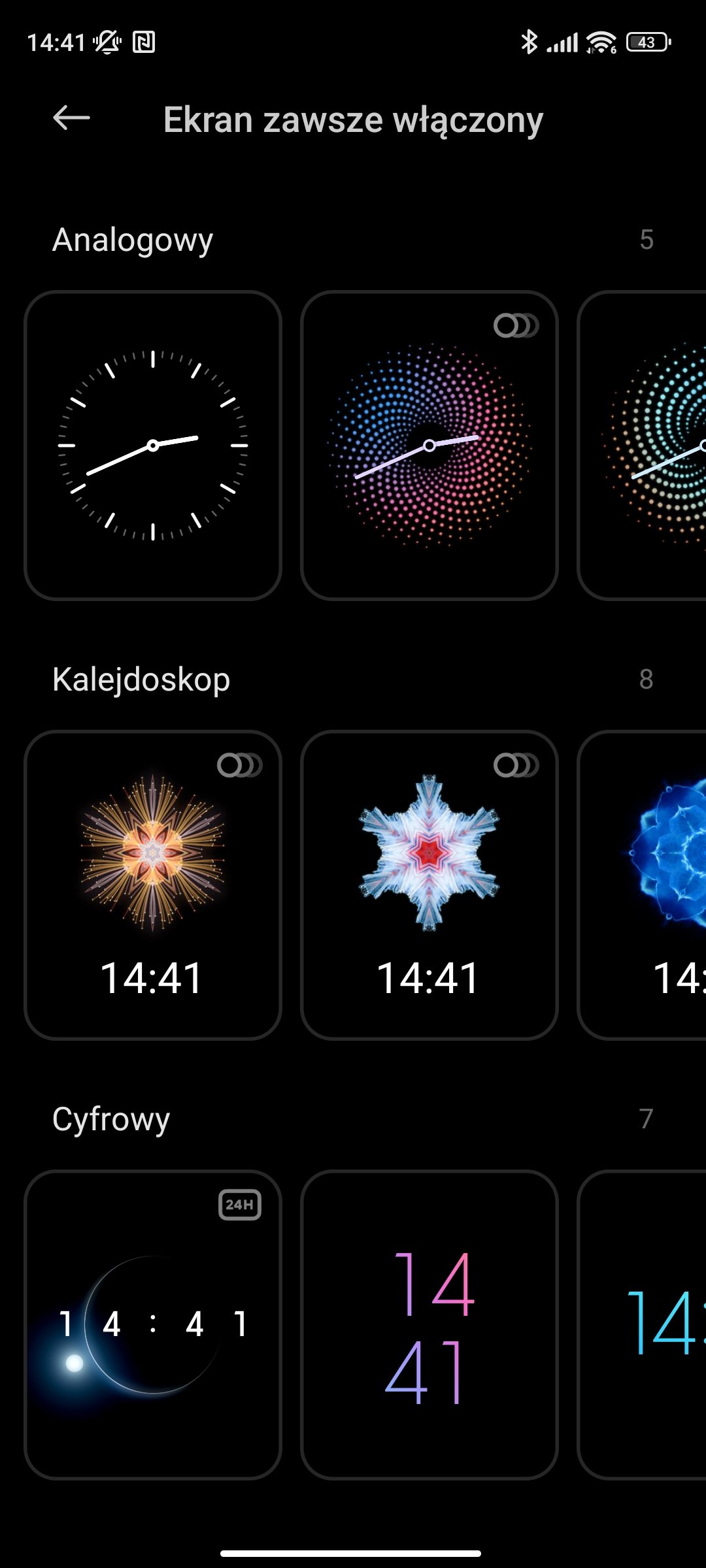
Task: Choose the pink-blue dotted spiral analog clock
Action: pyautogui.click(x=429, y=446)
